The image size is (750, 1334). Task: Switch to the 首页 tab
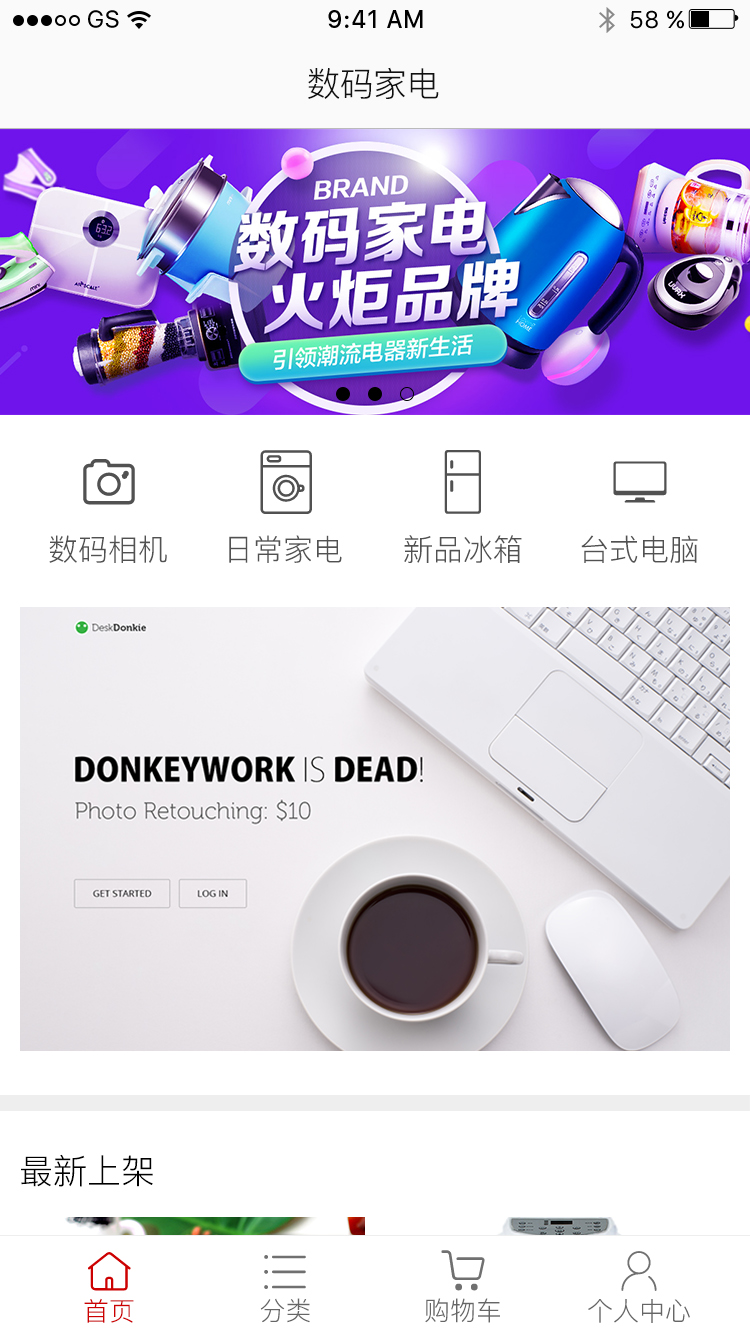[x=109, y=1286]
